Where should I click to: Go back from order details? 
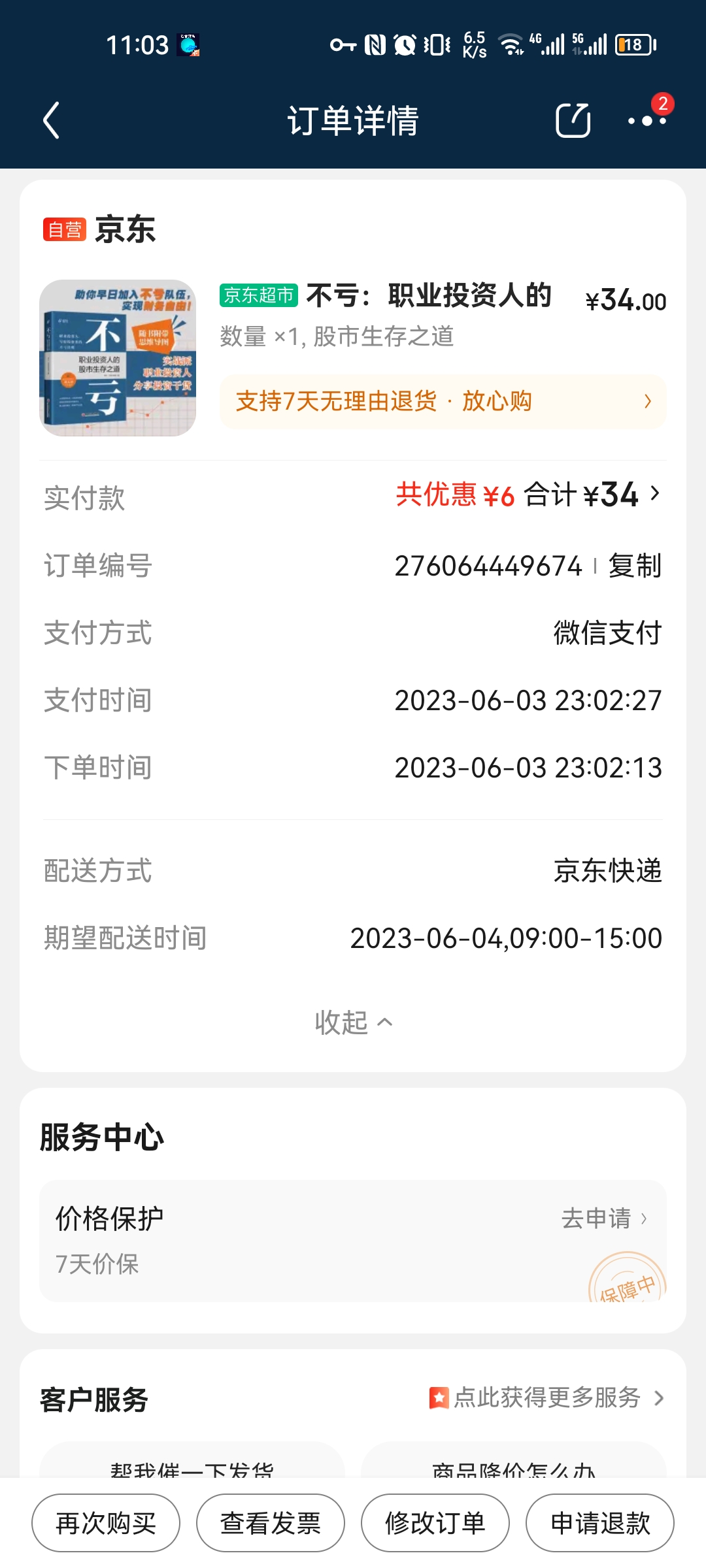pyautogui.click(x=51, y=120)
